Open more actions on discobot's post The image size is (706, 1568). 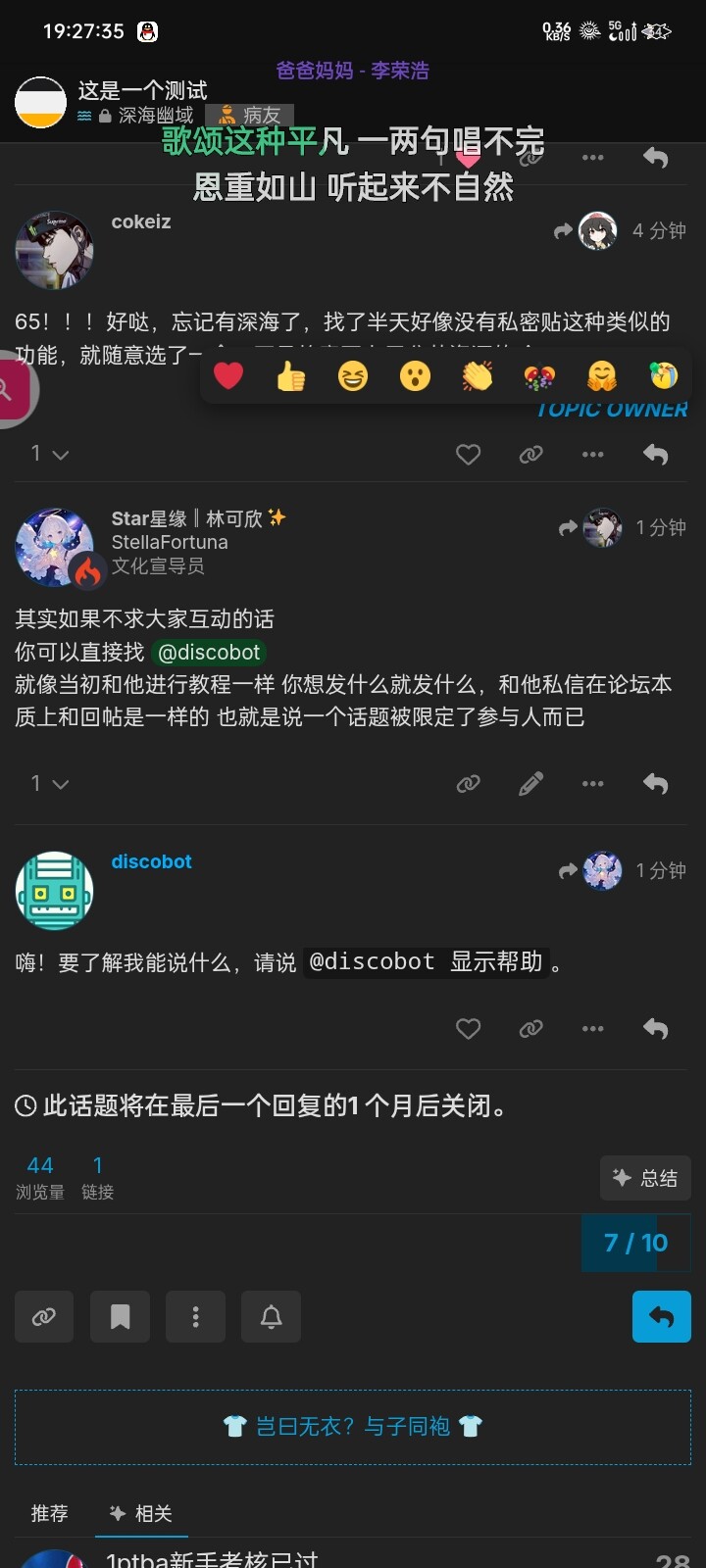[x=593, y=1028]
